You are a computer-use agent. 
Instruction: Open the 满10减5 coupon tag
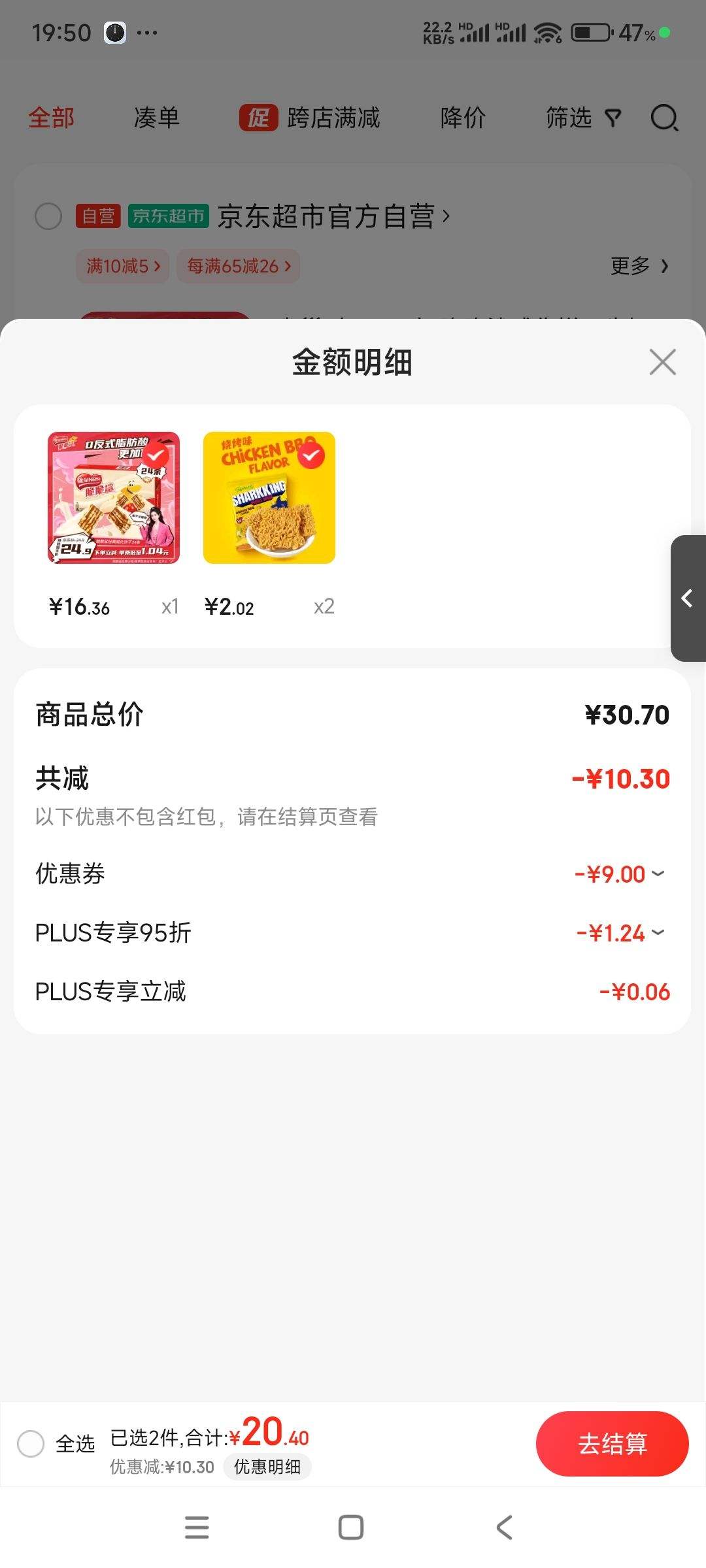(x=122, y=266)
